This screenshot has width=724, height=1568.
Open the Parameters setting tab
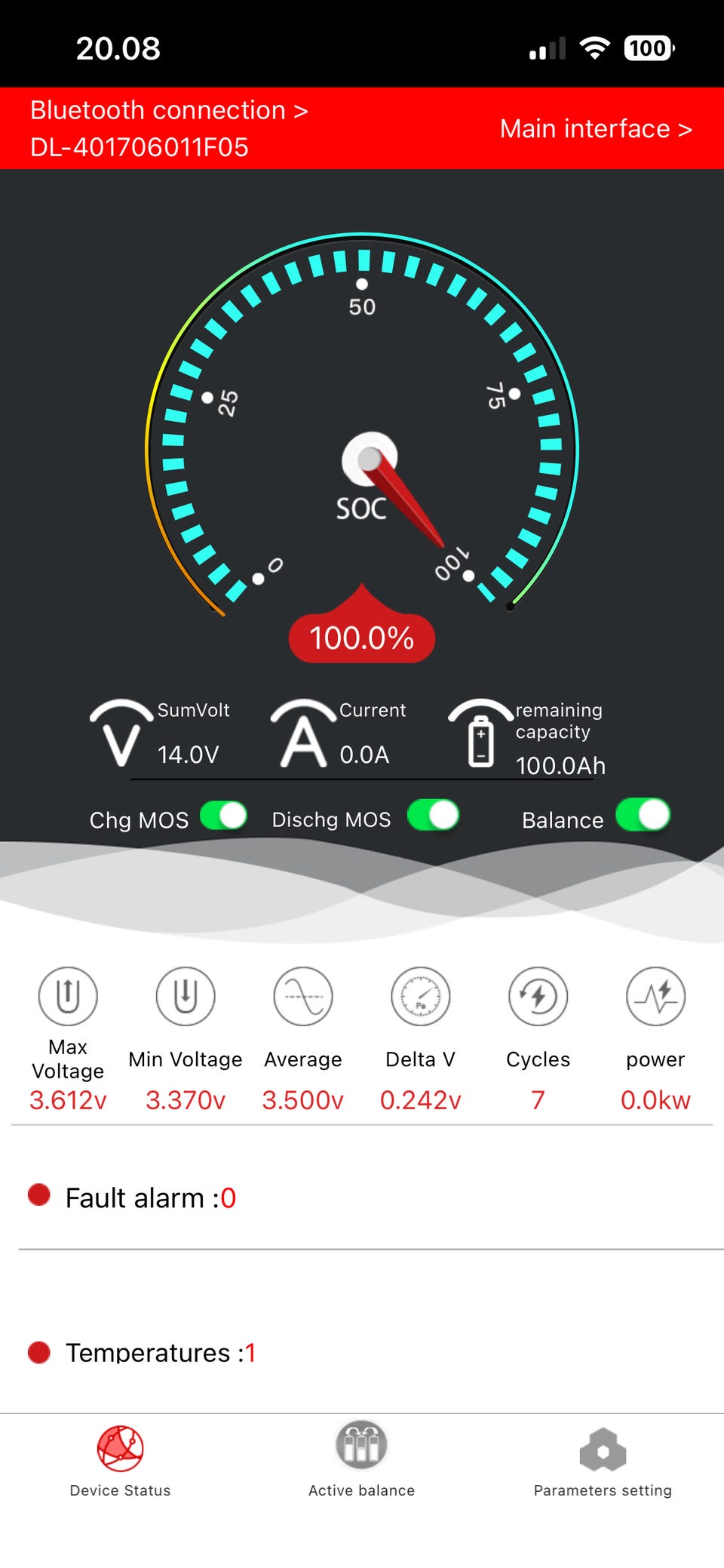(x=602, y=1462)
